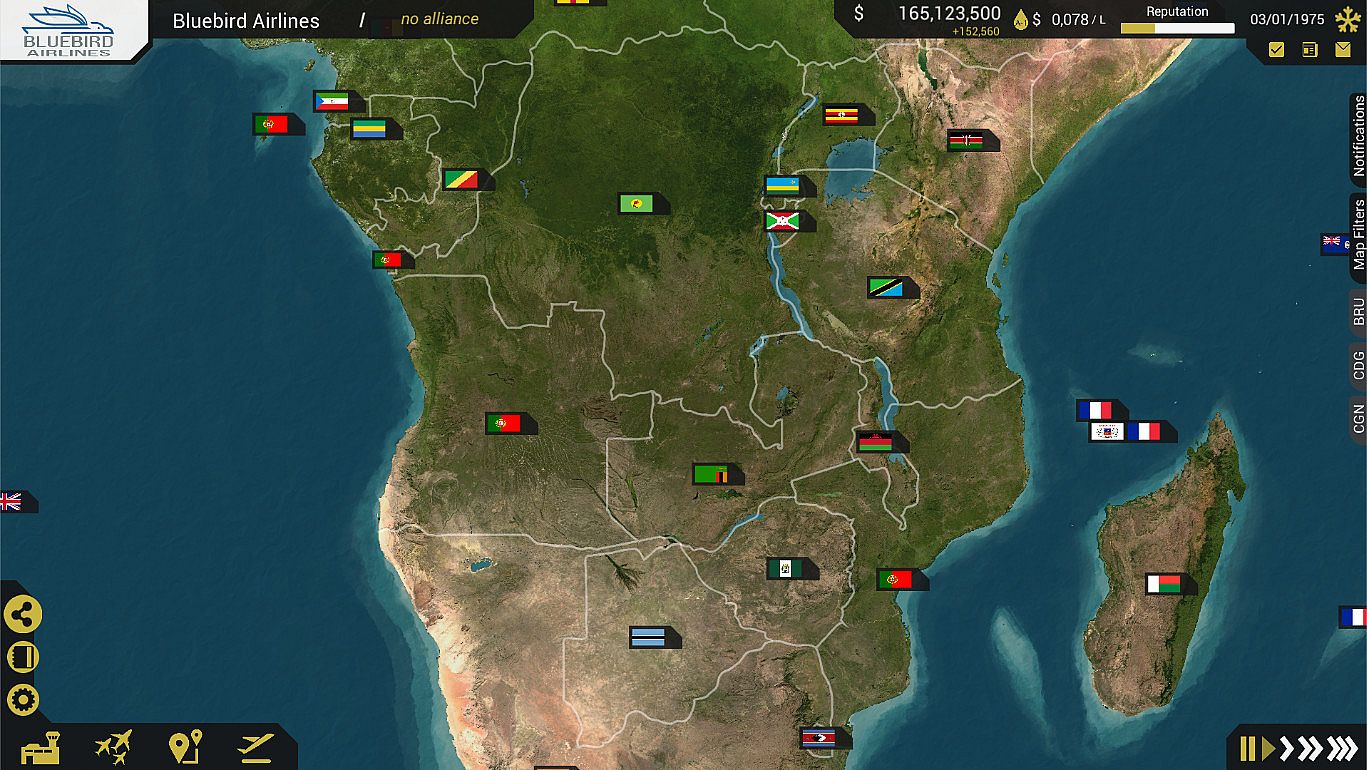This screenshot has height=770, width=1367.
Task: Open the share icon
Action: 23,614
